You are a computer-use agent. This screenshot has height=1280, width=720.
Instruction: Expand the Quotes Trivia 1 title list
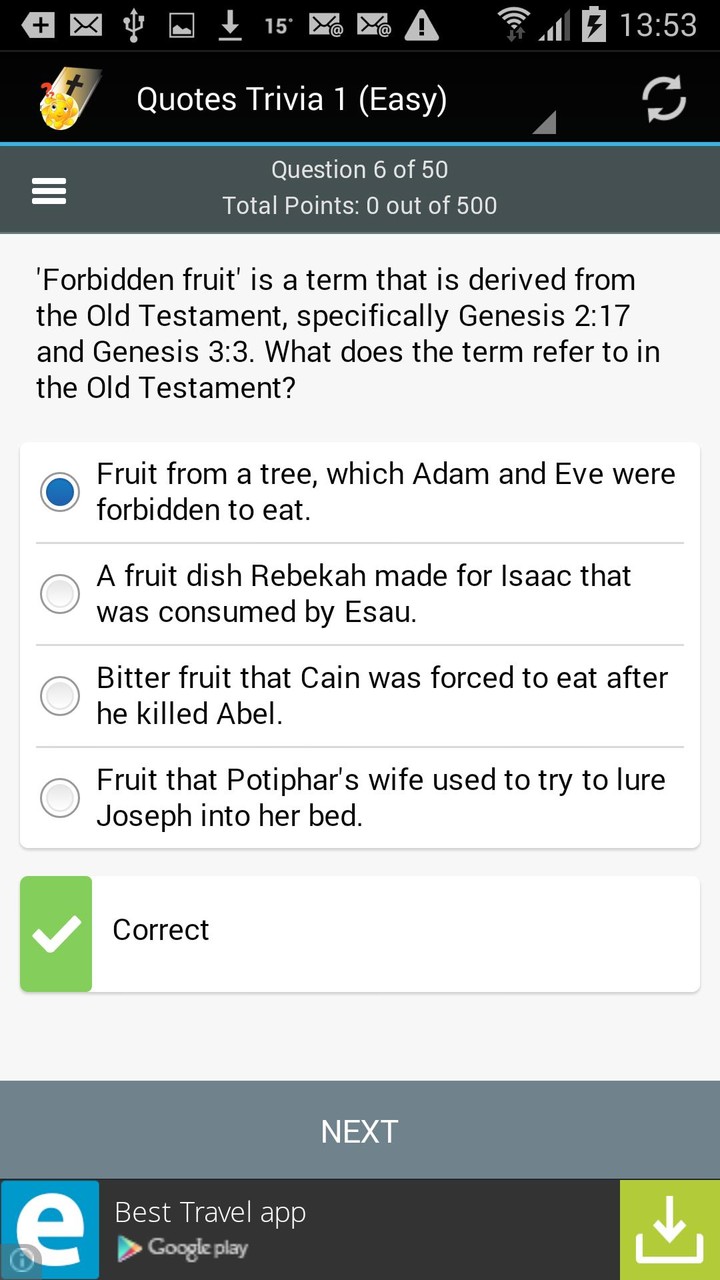[x=291, y=98]
